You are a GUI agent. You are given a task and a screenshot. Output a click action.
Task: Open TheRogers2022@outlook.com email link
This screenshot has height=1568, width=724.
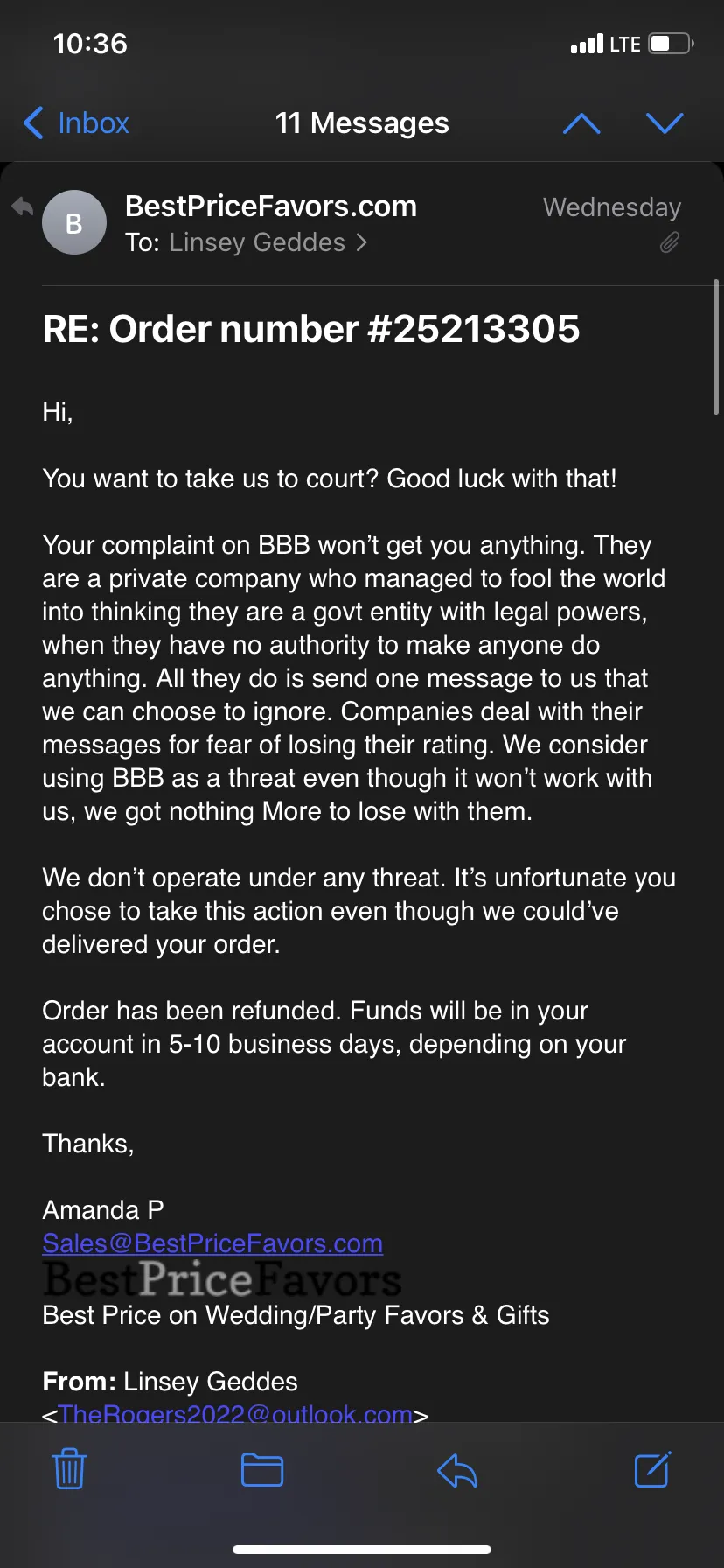tap(235, 1410)
